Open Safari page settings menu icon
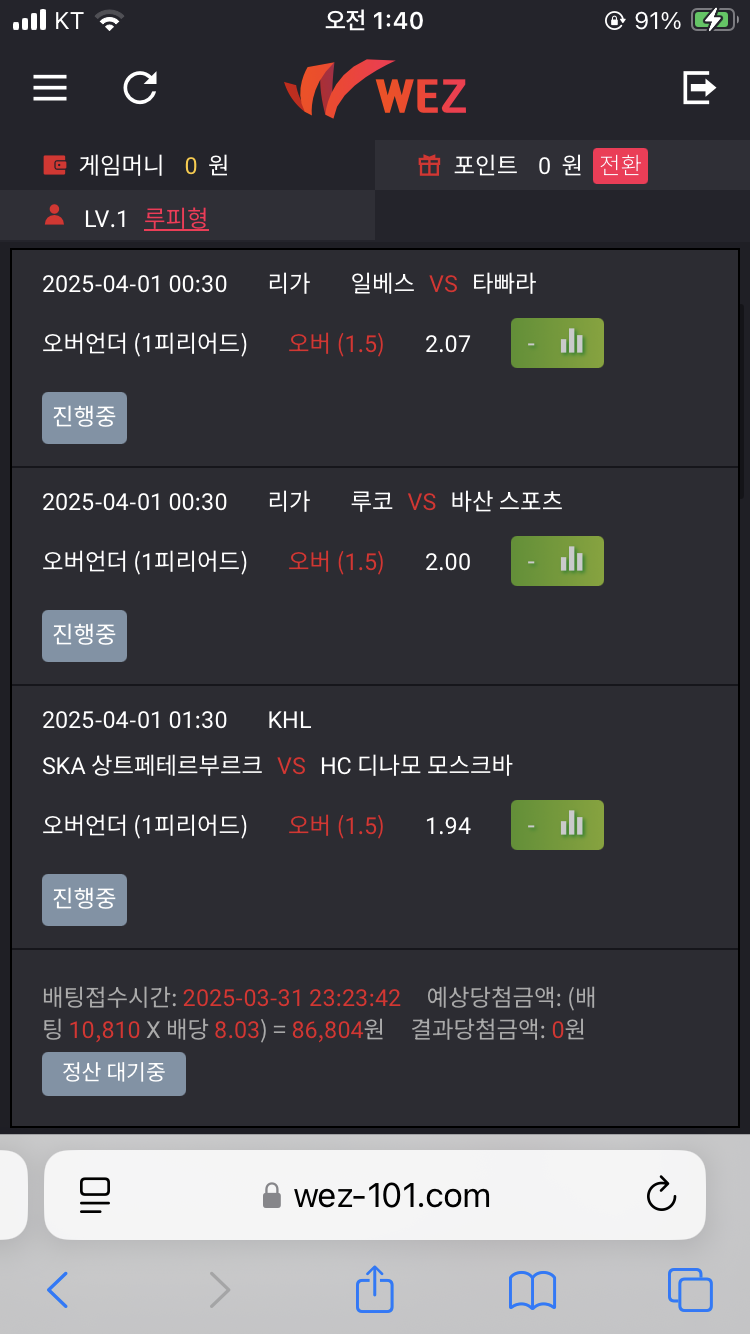The image size is (750, 1334). click(x=95, y=1195)
